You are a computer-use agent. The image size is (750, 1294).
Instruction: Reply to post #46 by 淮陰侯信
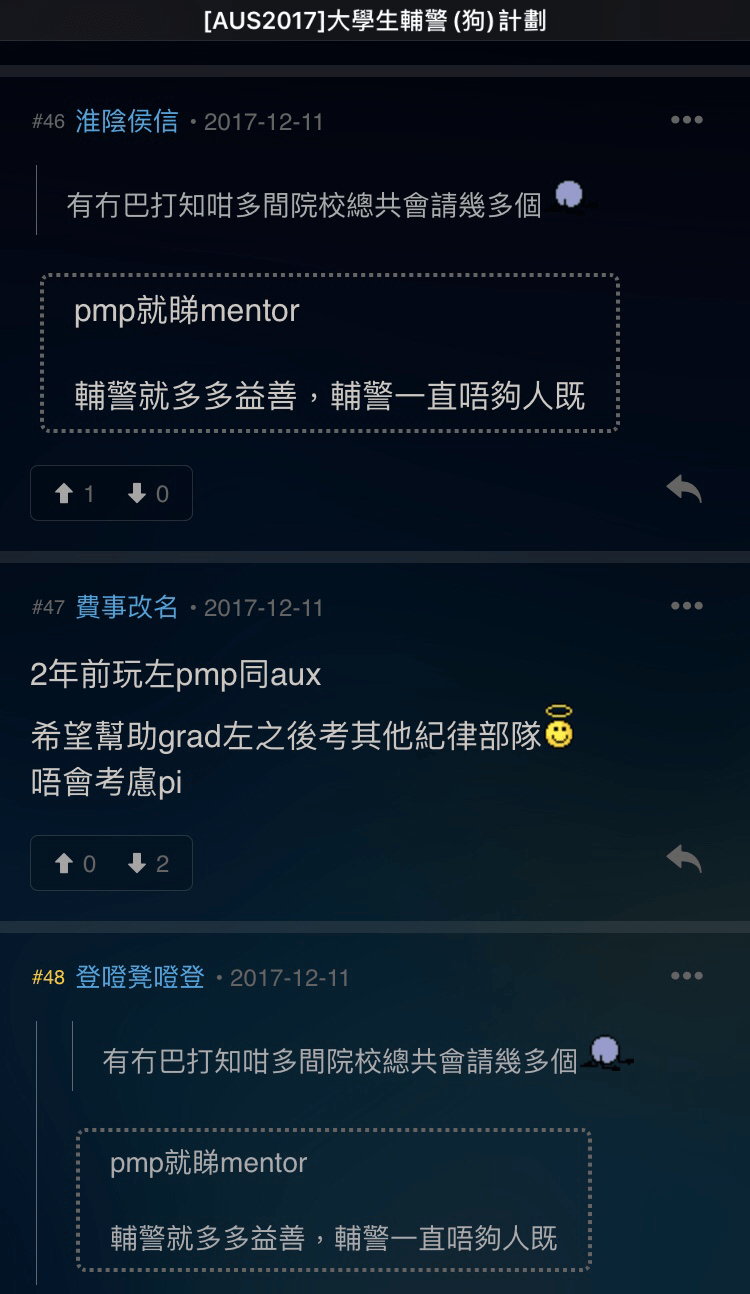[684, 489]
